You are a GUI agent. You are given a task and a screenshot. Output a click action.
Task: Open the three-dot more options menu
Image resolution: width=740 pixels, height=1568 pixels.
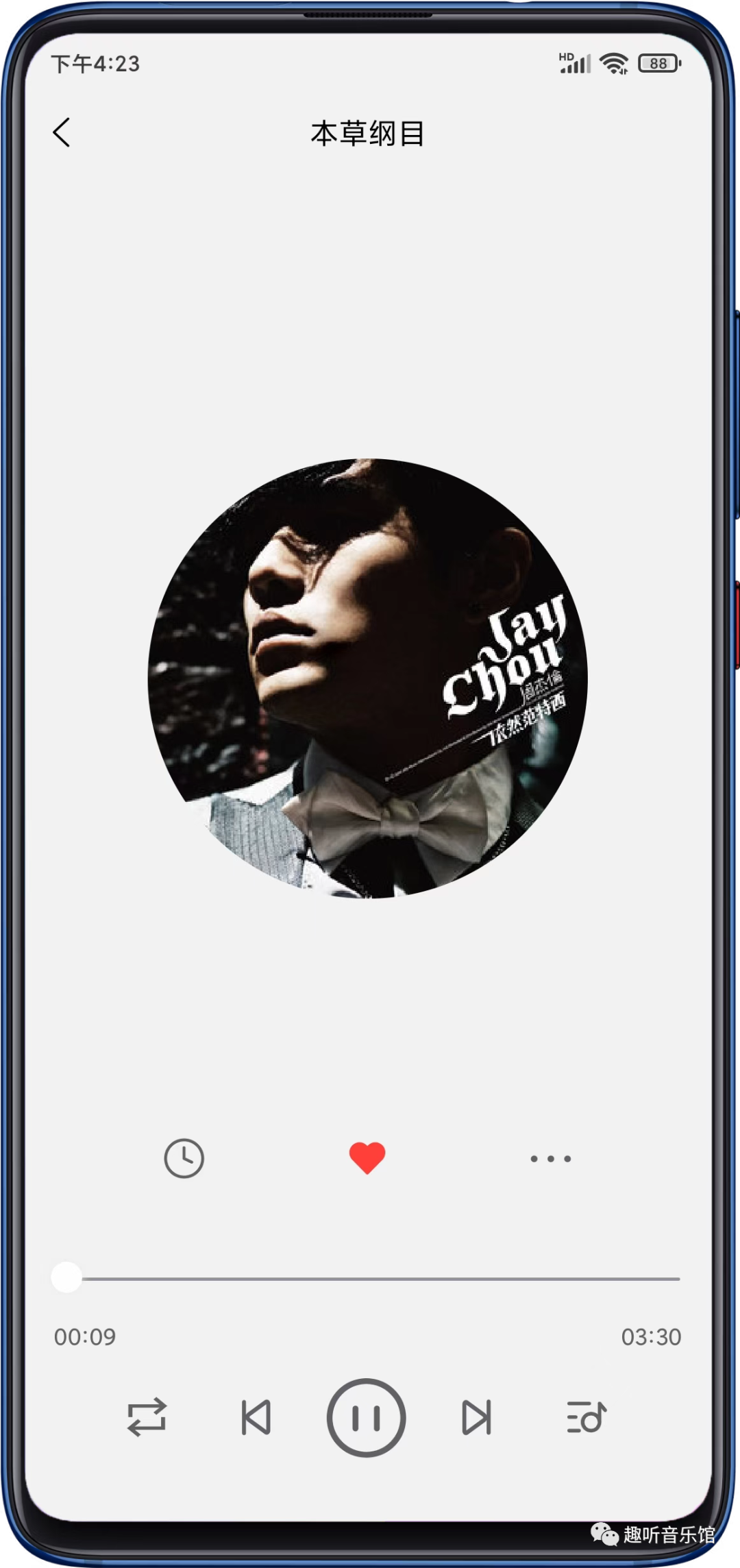(550, 1159)
